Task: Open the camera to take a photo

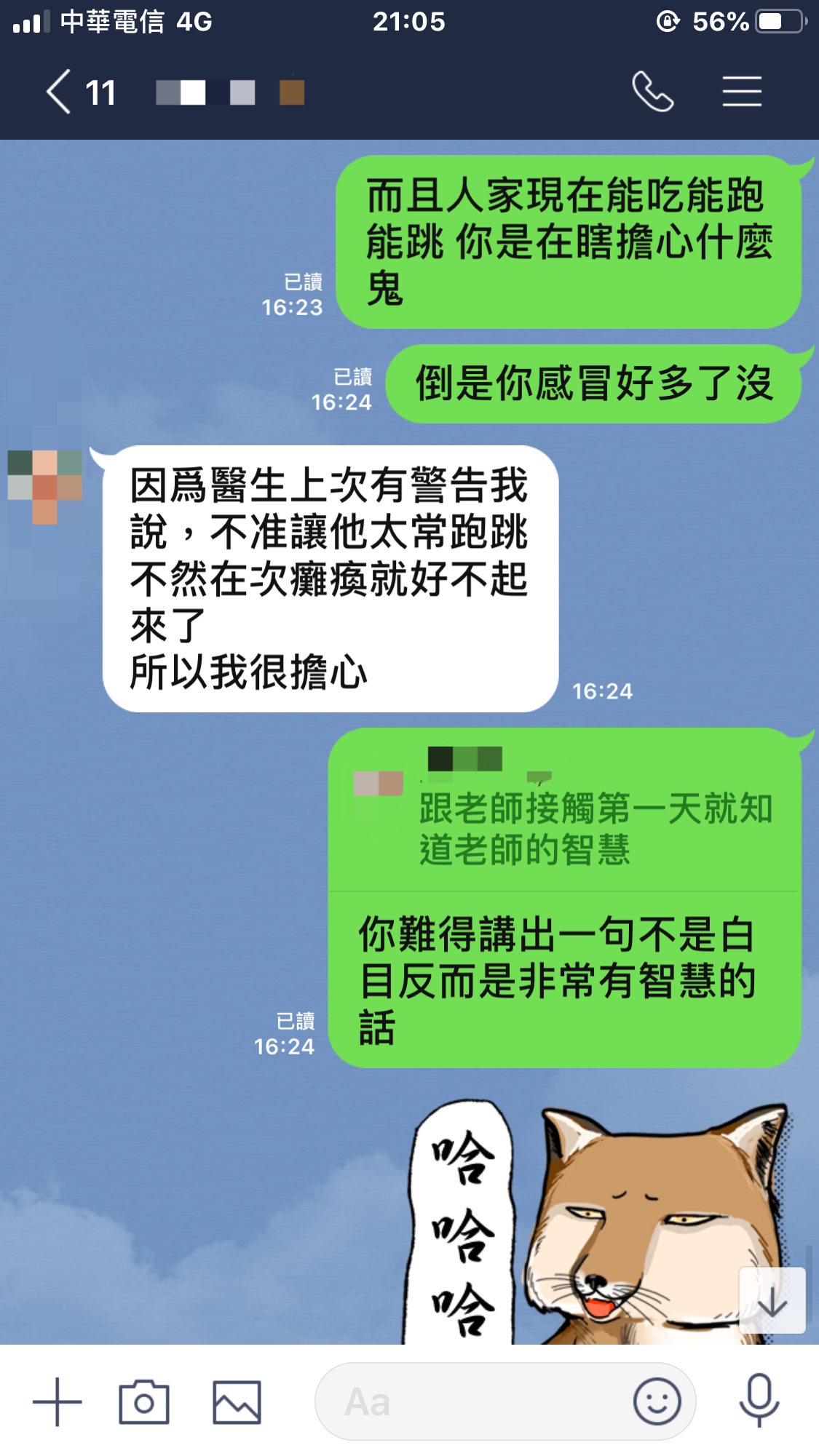Action: [144, 1401]
